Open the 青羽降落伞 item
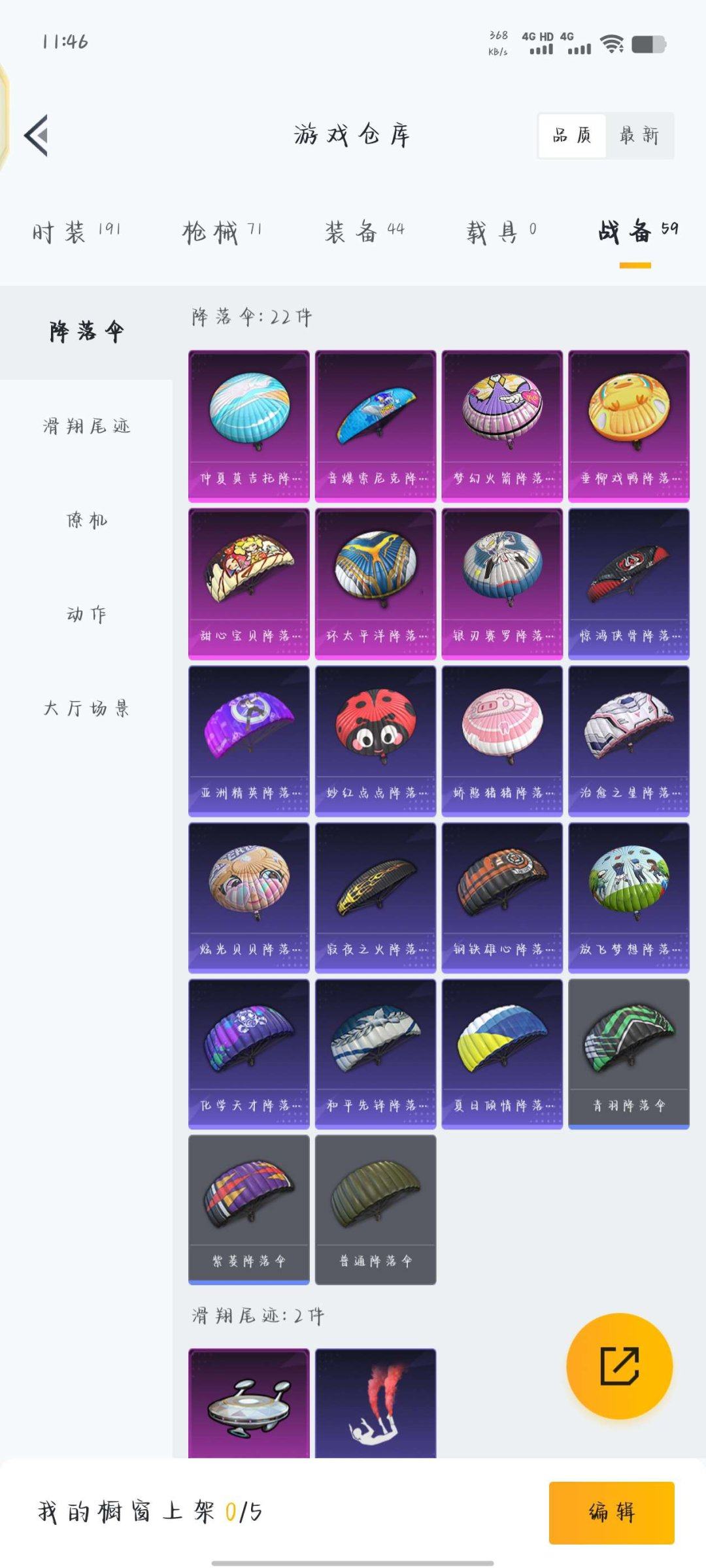 pos(628,1053)
